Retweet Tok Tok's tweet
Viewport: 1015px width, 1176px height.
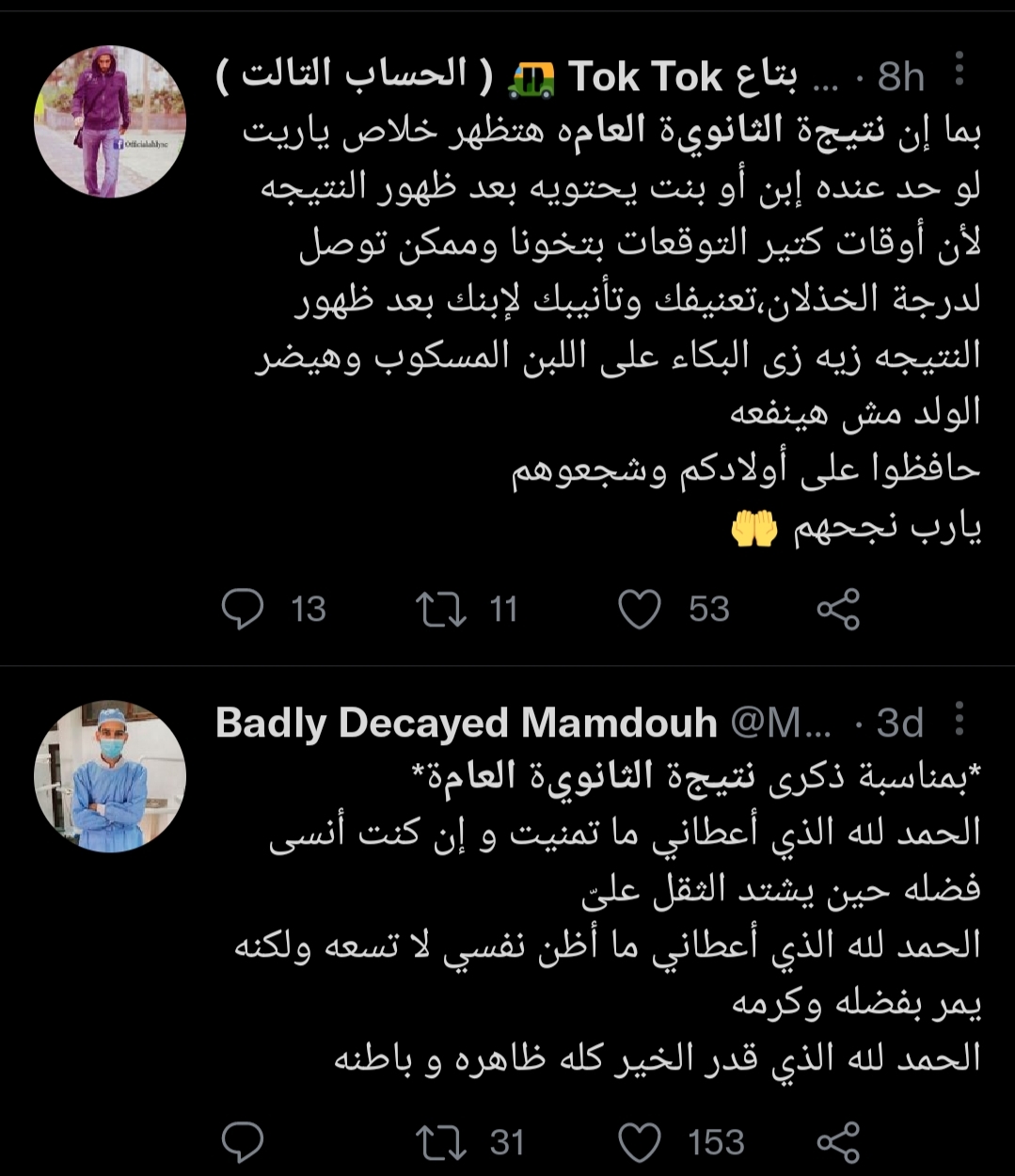pyautogui.click(x=441, y=609)
